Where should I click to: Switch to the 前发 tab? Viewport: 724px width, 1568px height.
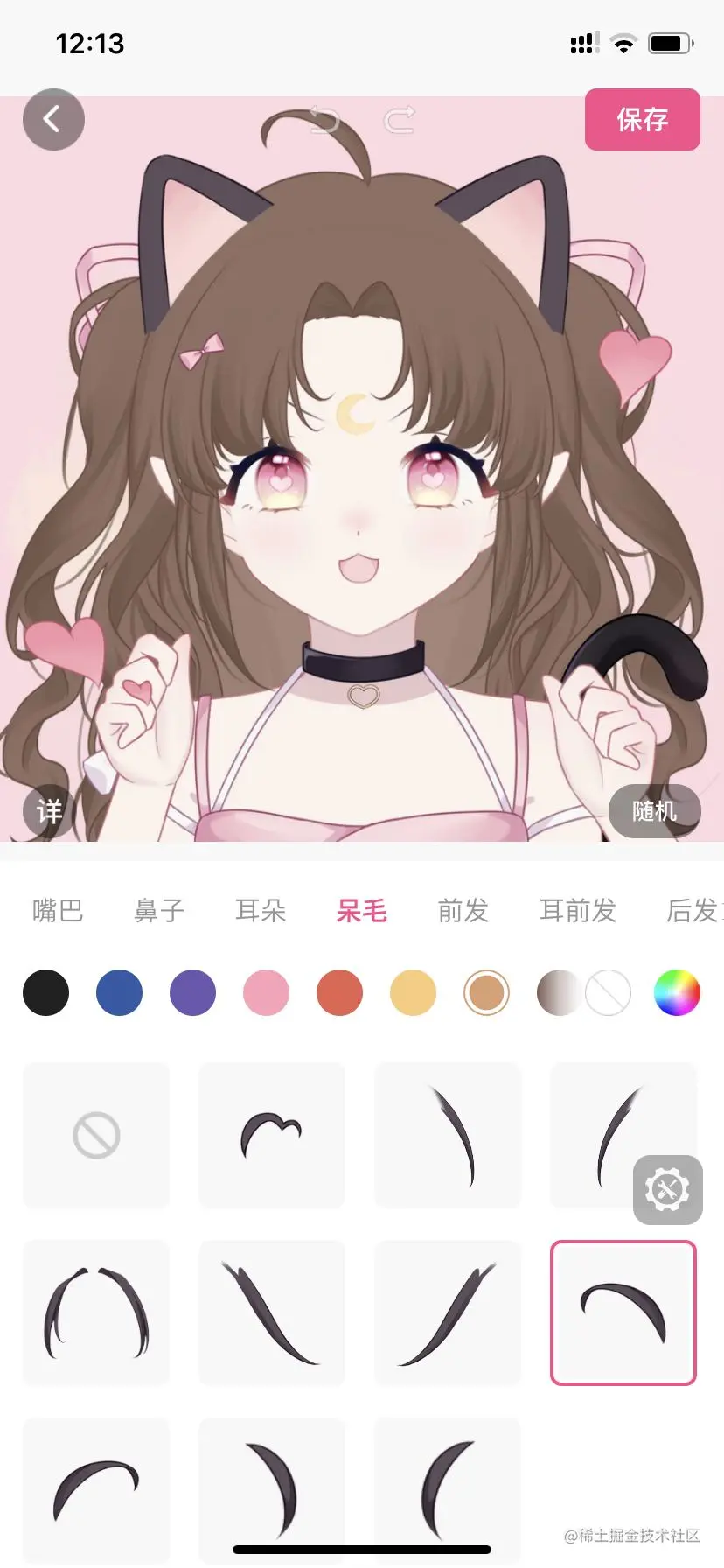[x=463, y=911]
